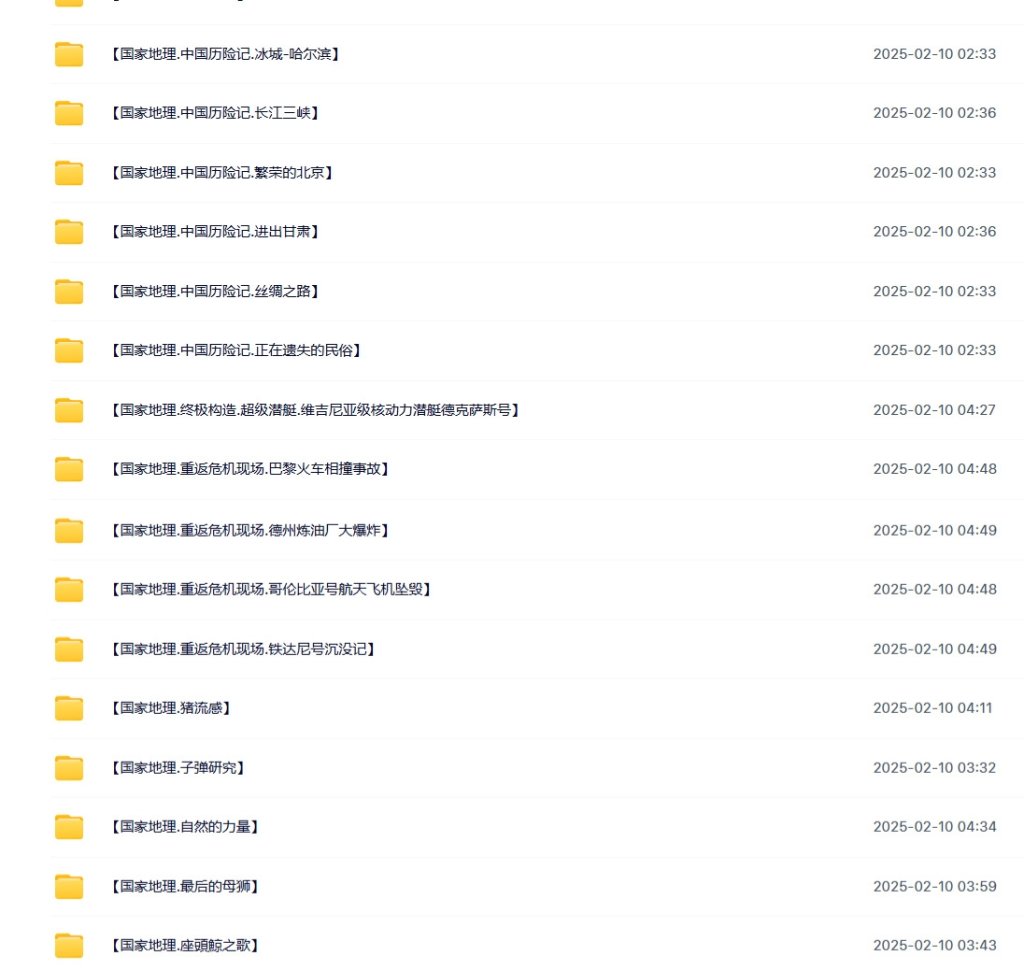
Task: Open folder 中国历险记.冰城-哈尔滨
Action: [x=224, y=54]
